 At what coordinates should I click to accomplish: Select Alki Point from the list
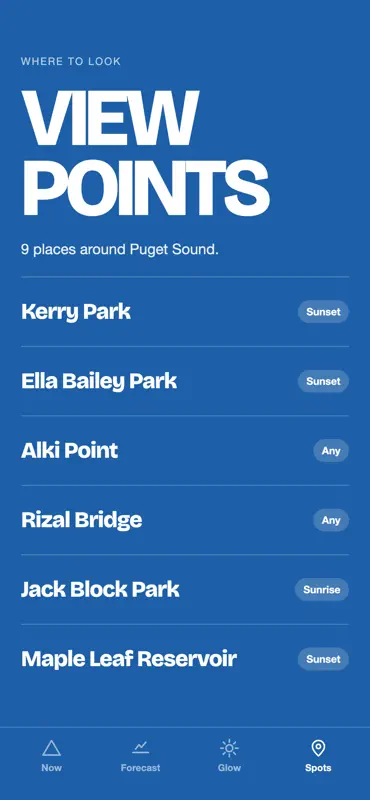coord(185,451)
